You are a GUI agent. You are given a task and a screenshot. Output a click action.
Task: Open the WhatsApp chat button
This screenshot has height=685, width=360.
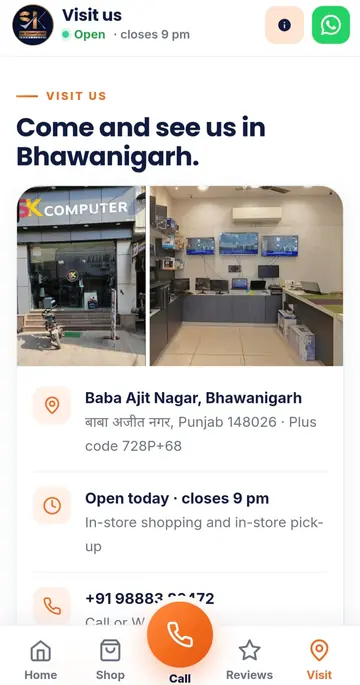click(x=331, y=25)
